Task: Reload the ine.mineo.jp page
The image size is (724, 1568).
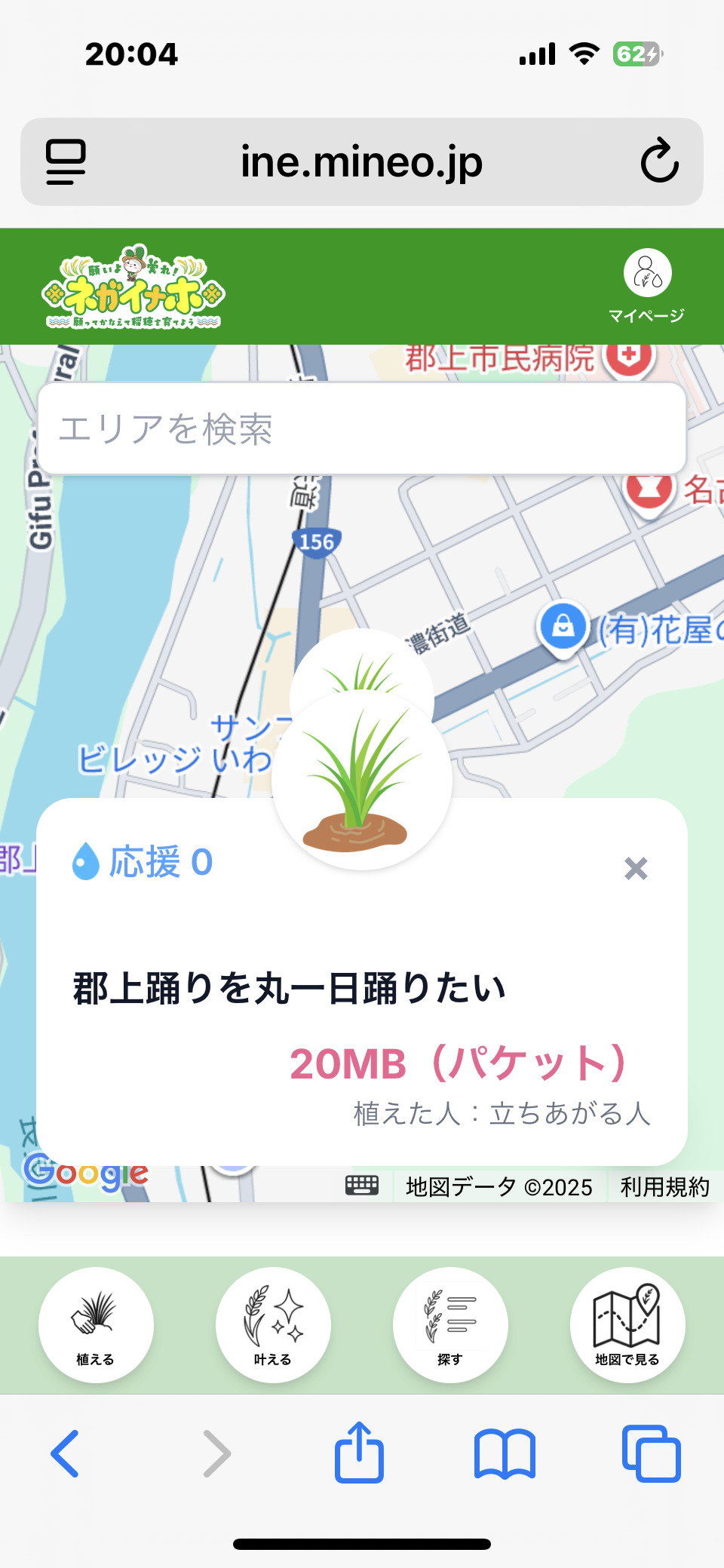Action: pos(659,161)
